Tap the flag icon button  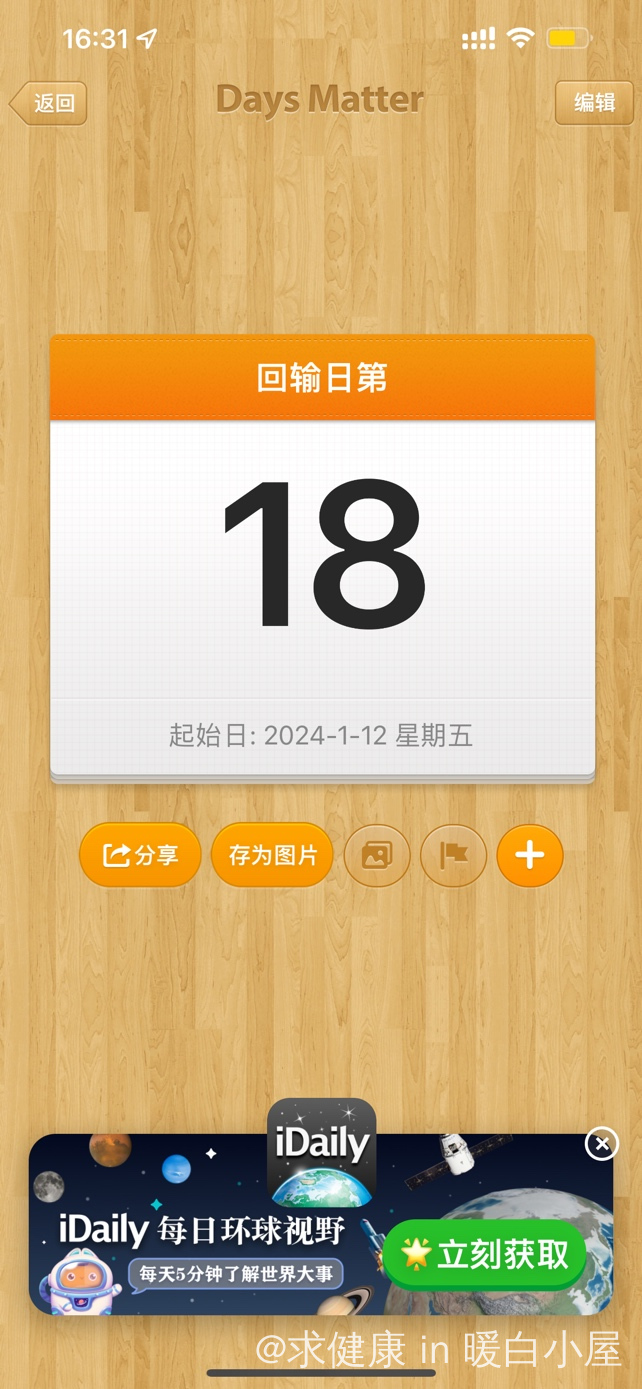pos(453,855)
